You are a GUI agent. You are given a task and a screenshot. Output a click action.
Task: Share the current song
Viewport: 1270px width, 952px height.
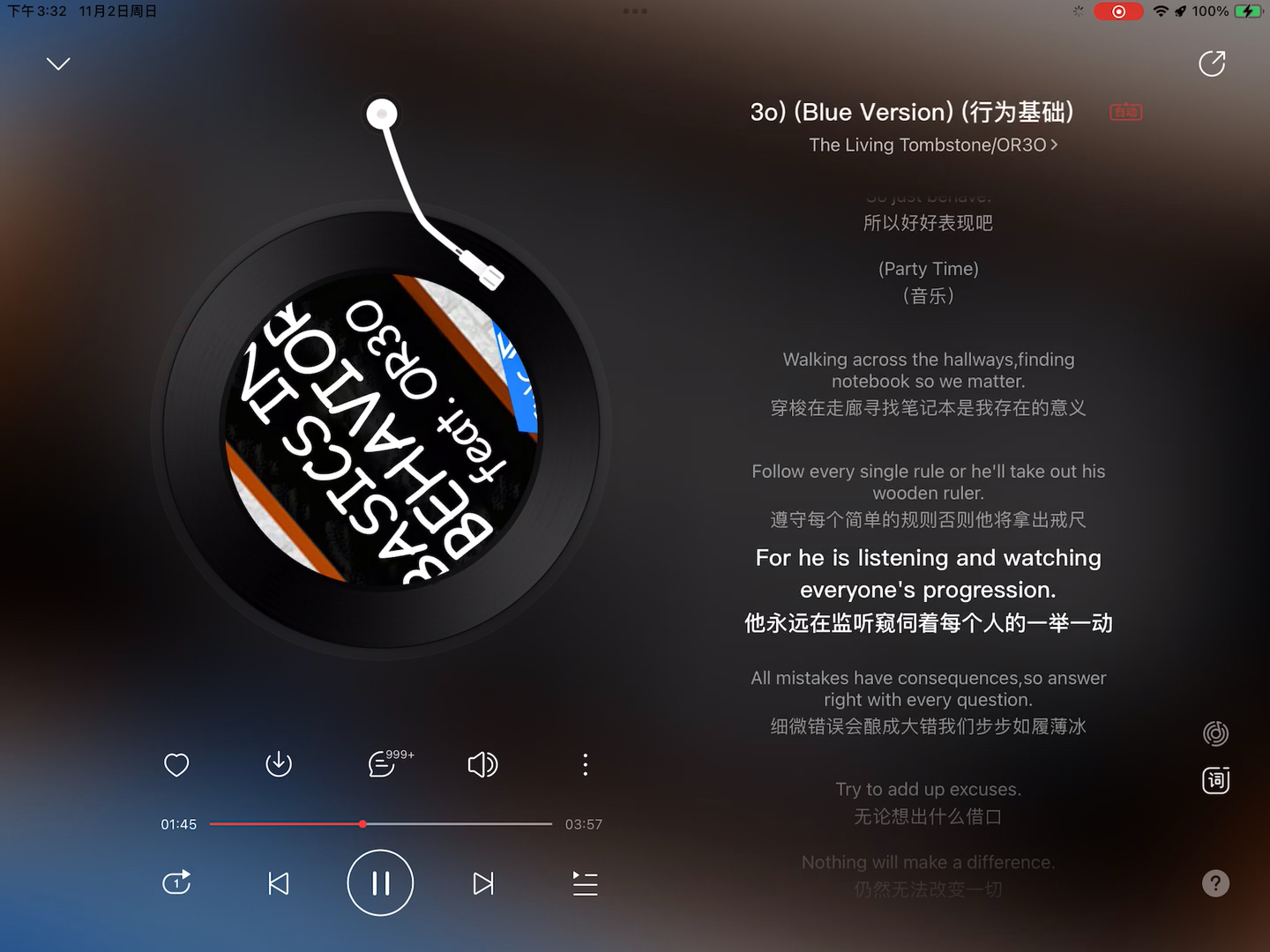coord(1212,63)
